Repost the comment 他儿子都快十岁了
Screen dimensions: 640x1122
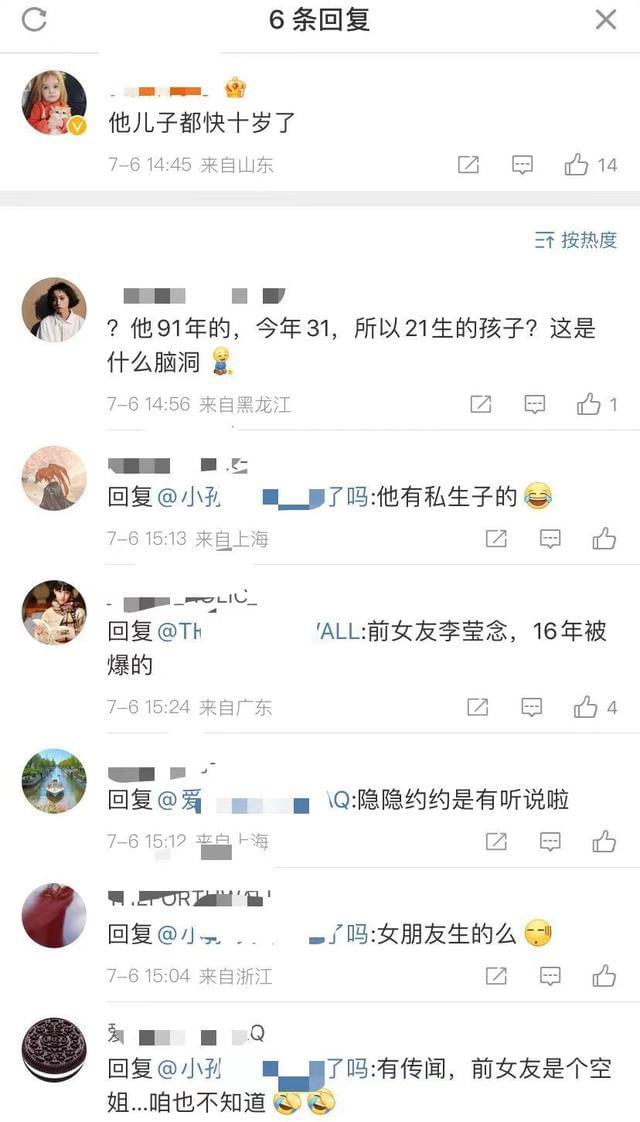[x=468, y=165]
